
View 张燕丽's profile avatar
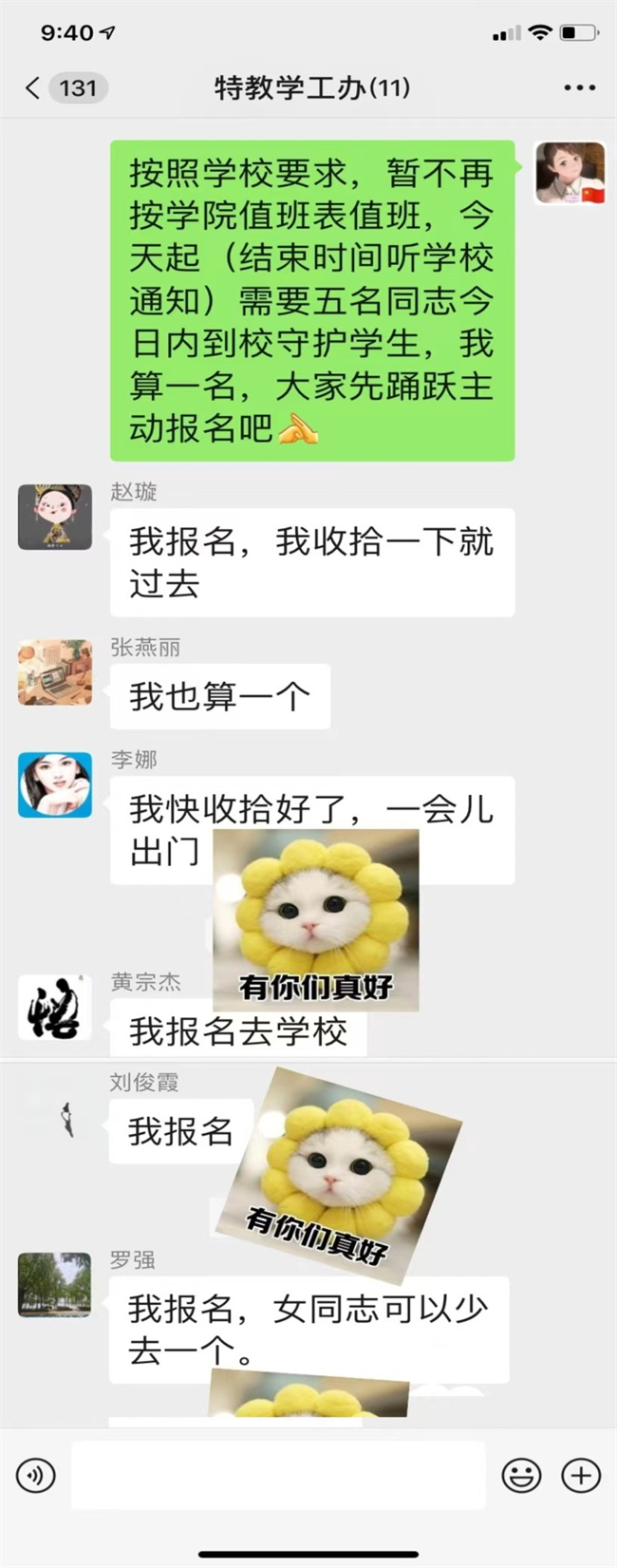55,672
